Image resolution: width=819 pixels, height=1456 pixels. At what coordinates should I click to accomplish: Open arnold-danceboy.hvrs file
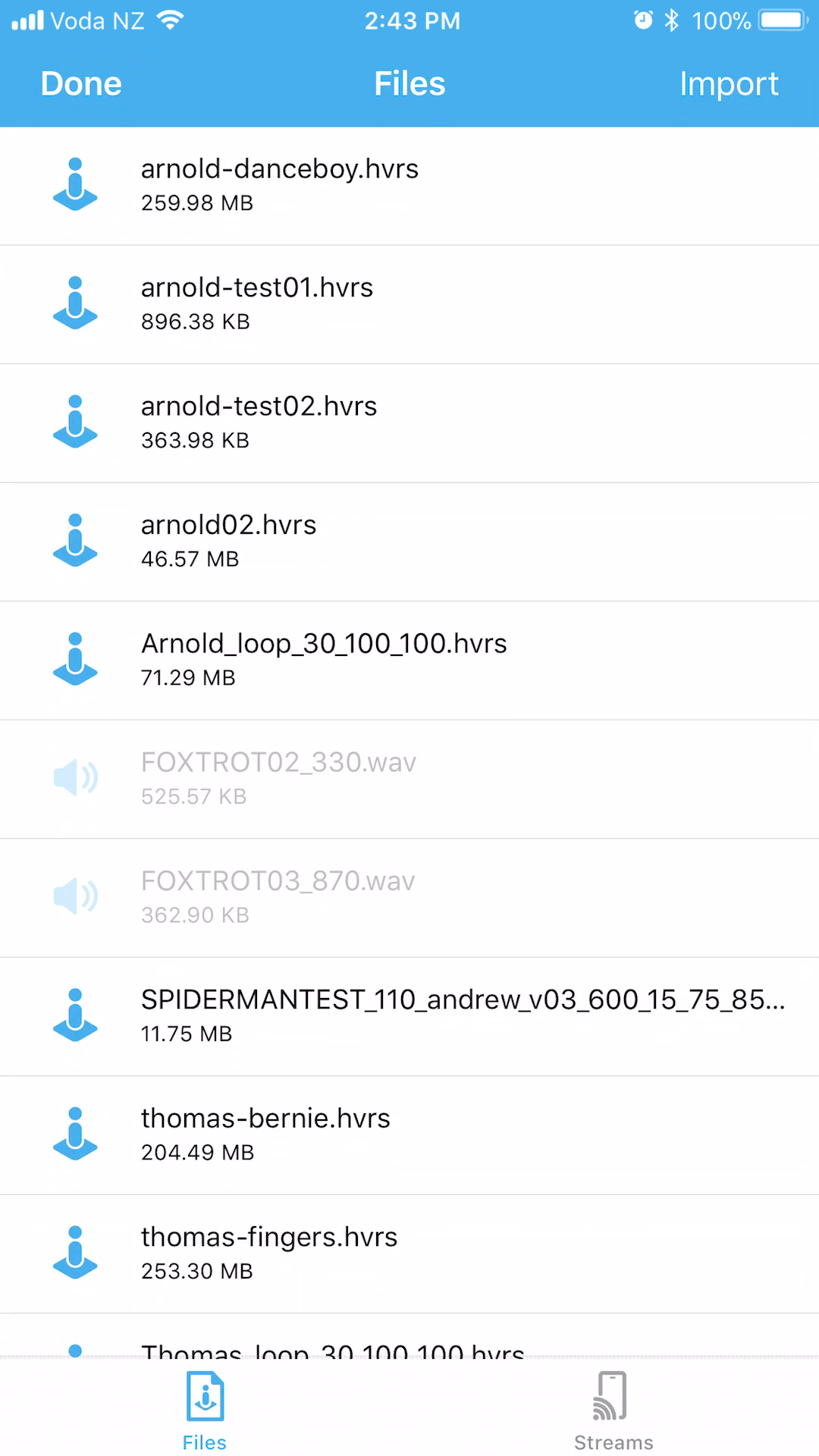point(409,186)
